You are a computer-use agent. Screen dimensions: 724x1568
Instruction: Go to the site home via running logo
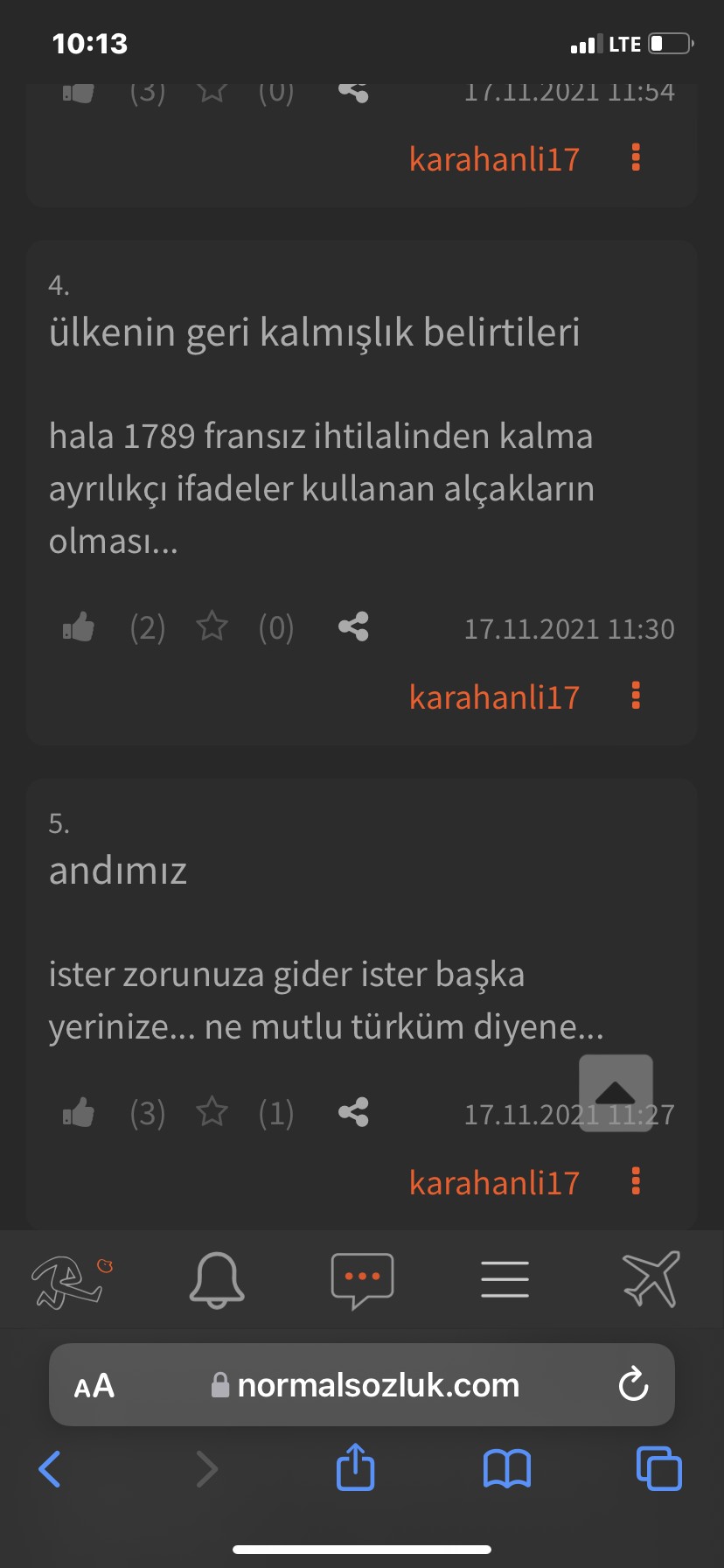[x=70, y=1281]
